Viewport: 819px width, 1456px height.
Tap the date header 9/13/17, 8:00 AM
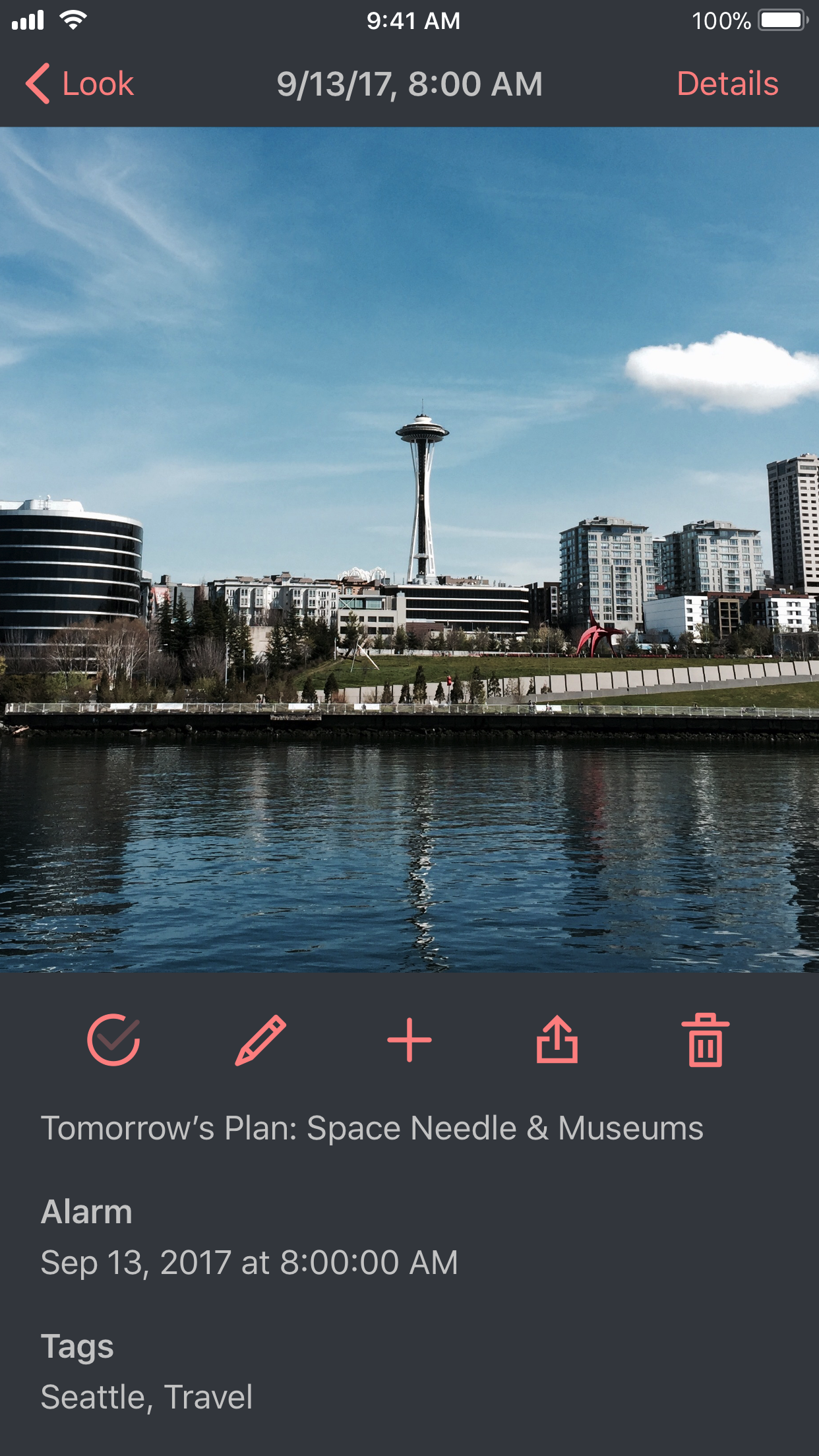409,84
